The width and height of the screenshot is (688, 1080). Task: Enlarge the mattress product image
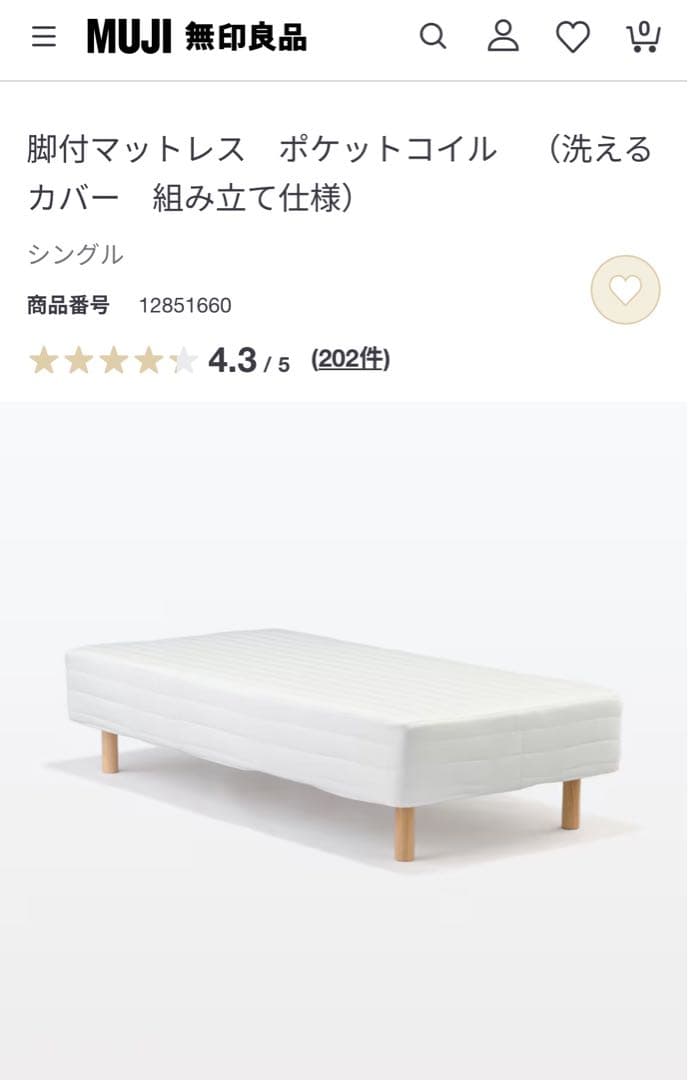point(343,740)
